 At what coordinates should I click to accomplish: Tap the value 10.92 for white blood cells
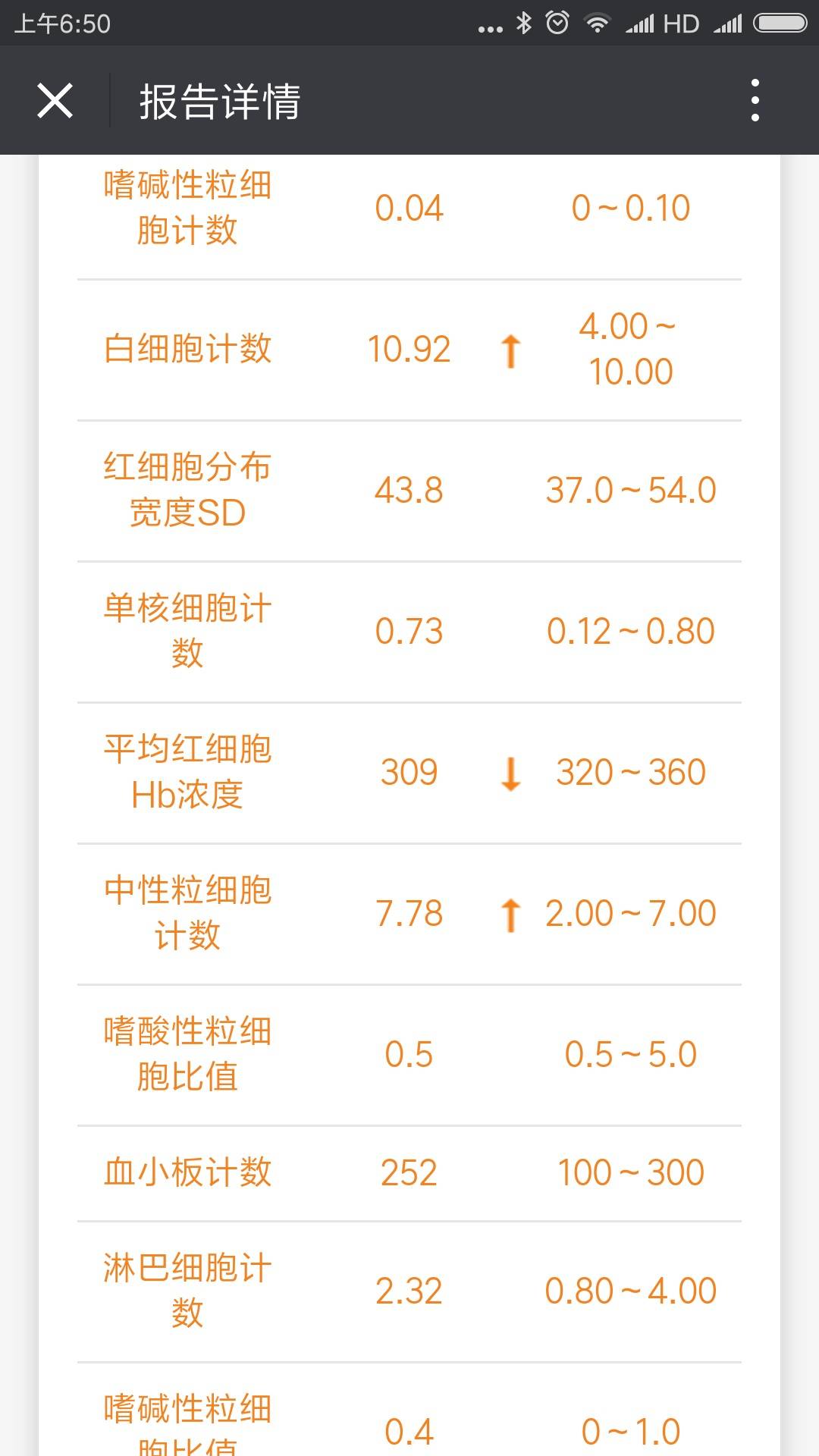point(409,349)
